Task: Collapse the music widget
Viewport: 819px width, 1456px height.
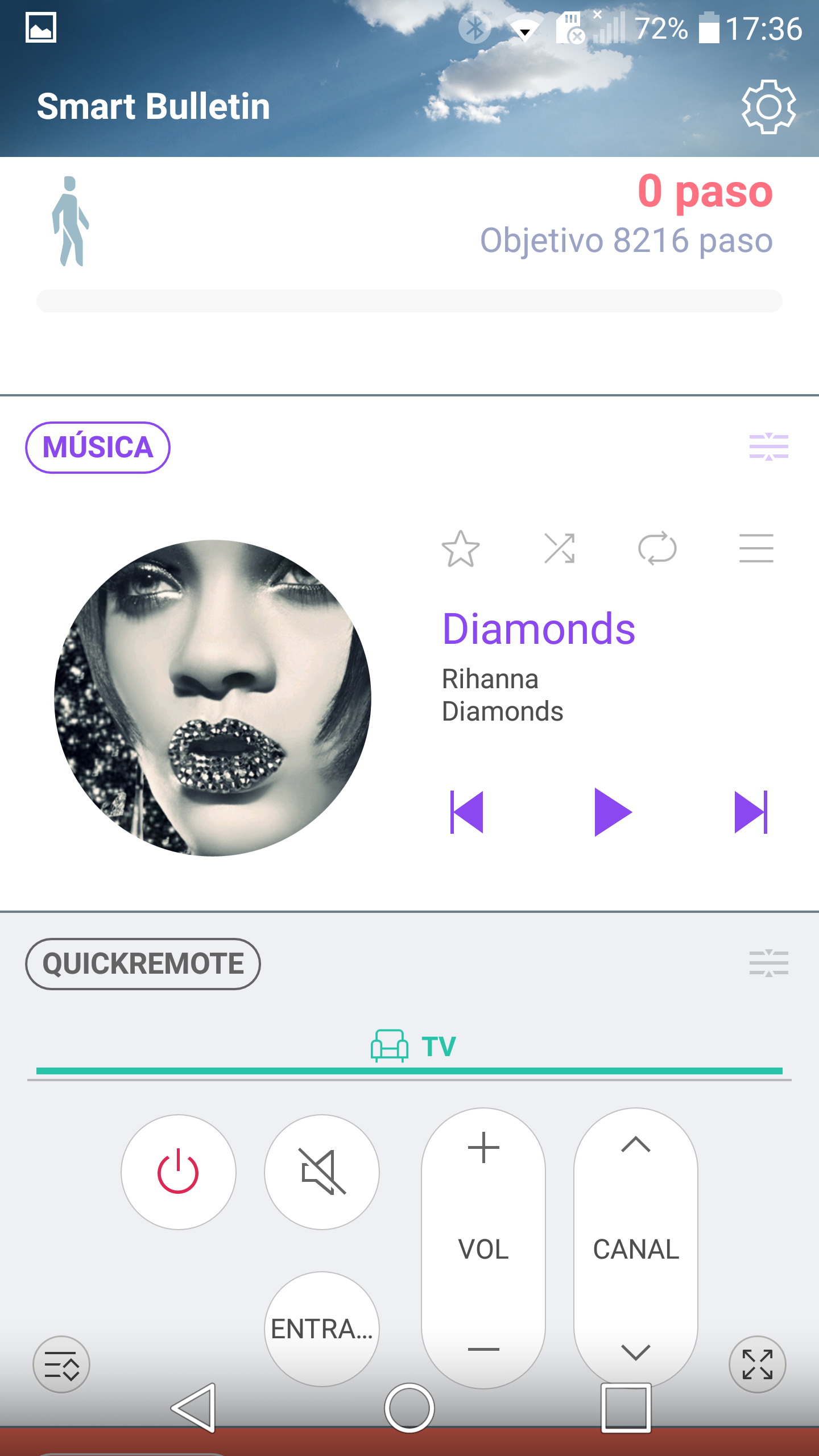Action: [768, 446]
